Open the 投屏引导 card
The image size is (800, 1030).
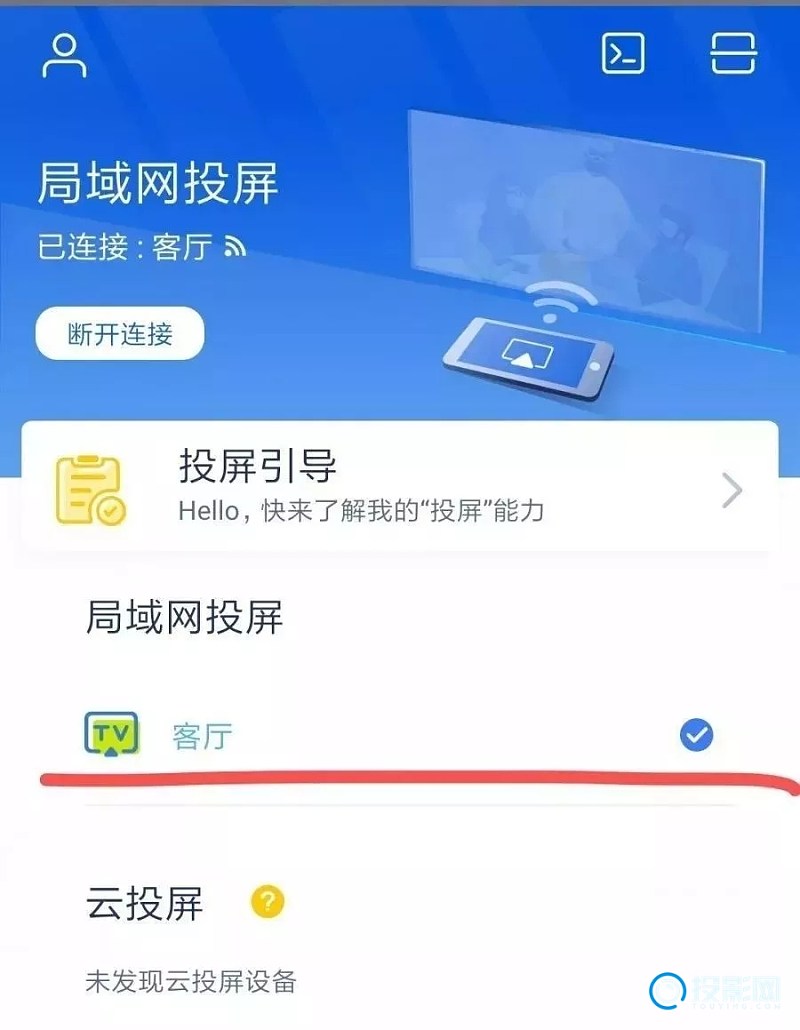pyautogui.click(x=400, y=488)
